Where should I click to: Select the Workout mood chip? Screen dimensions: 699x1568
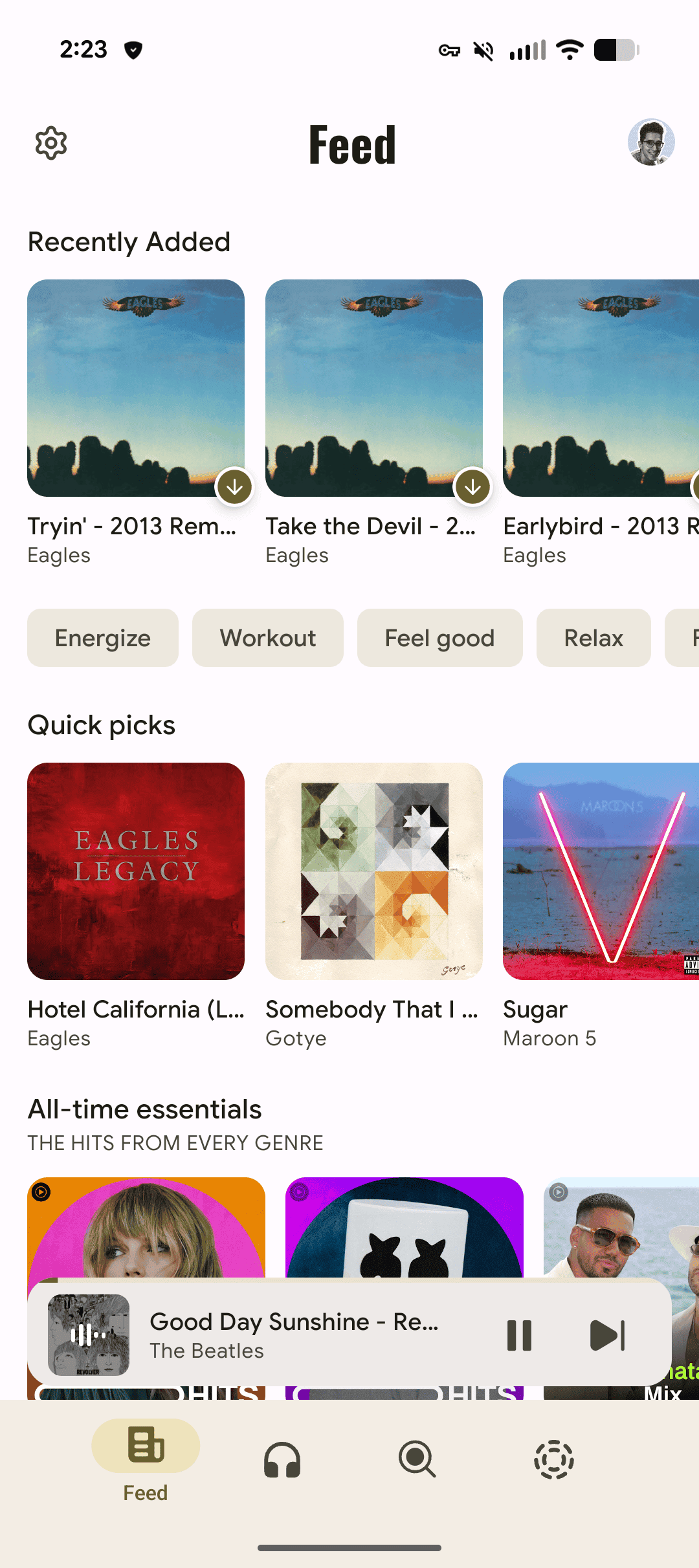tap(268, 638)
